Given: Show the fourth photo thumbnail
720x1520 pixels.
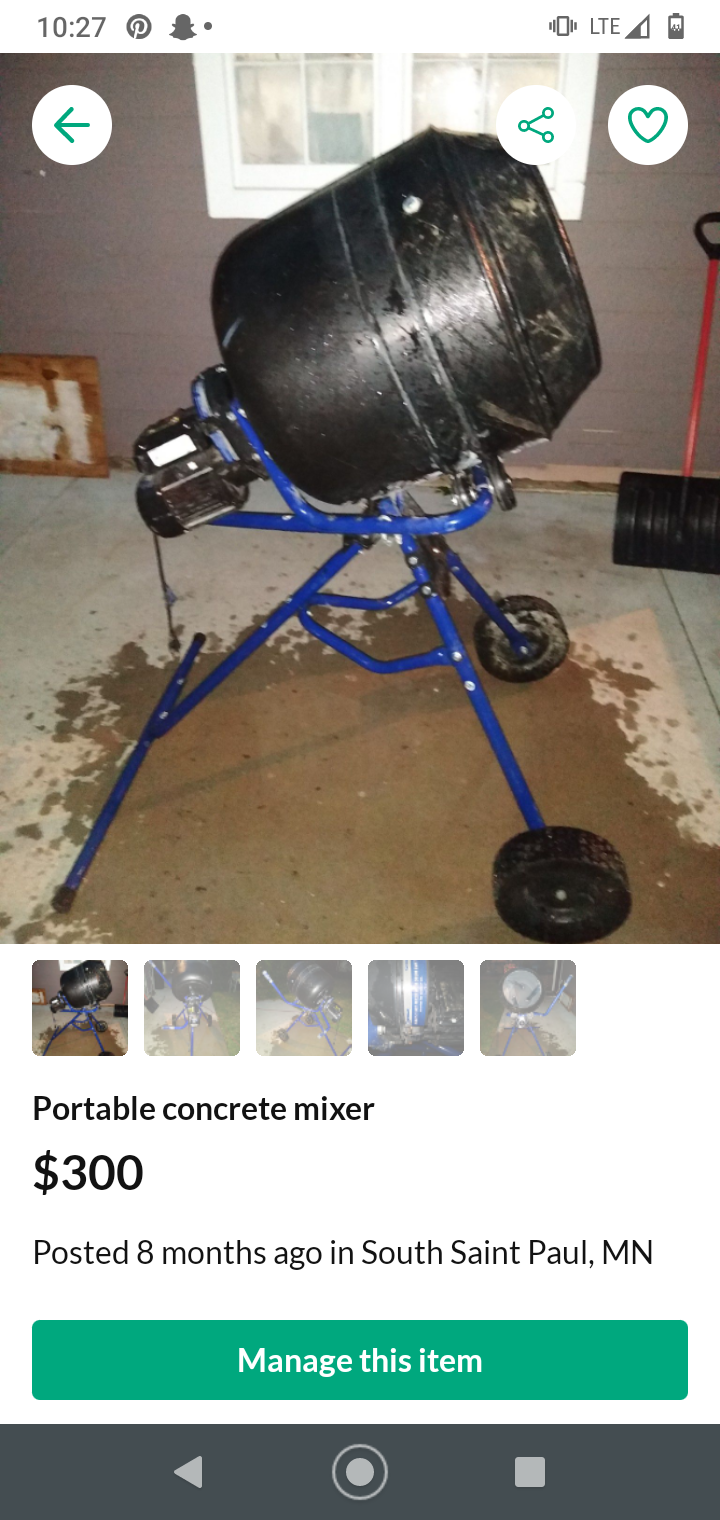Looking at the screenshot, I should 416,1008.
